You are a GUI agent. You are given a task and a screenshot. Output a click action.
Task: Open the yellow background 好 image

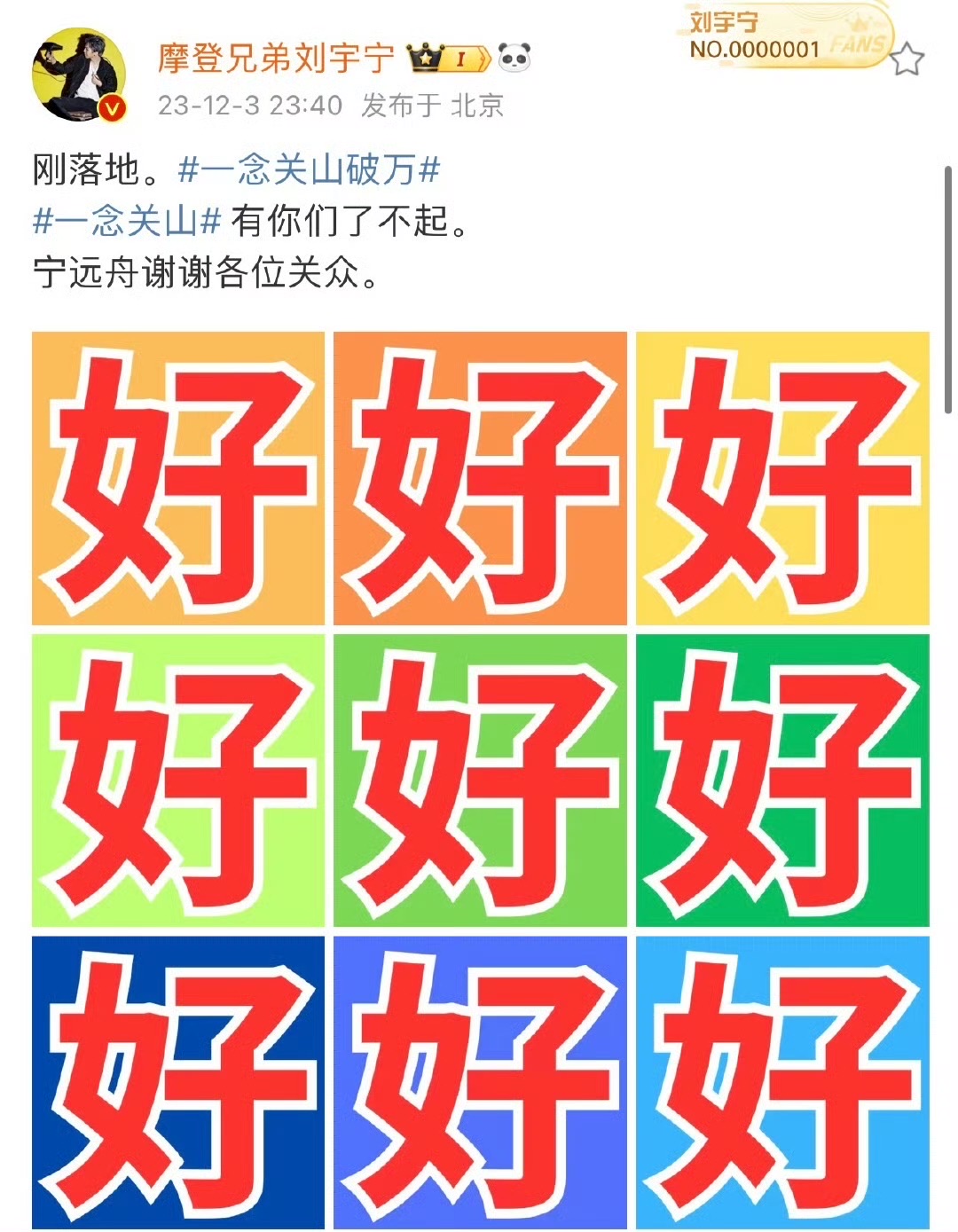click(782, 478)
